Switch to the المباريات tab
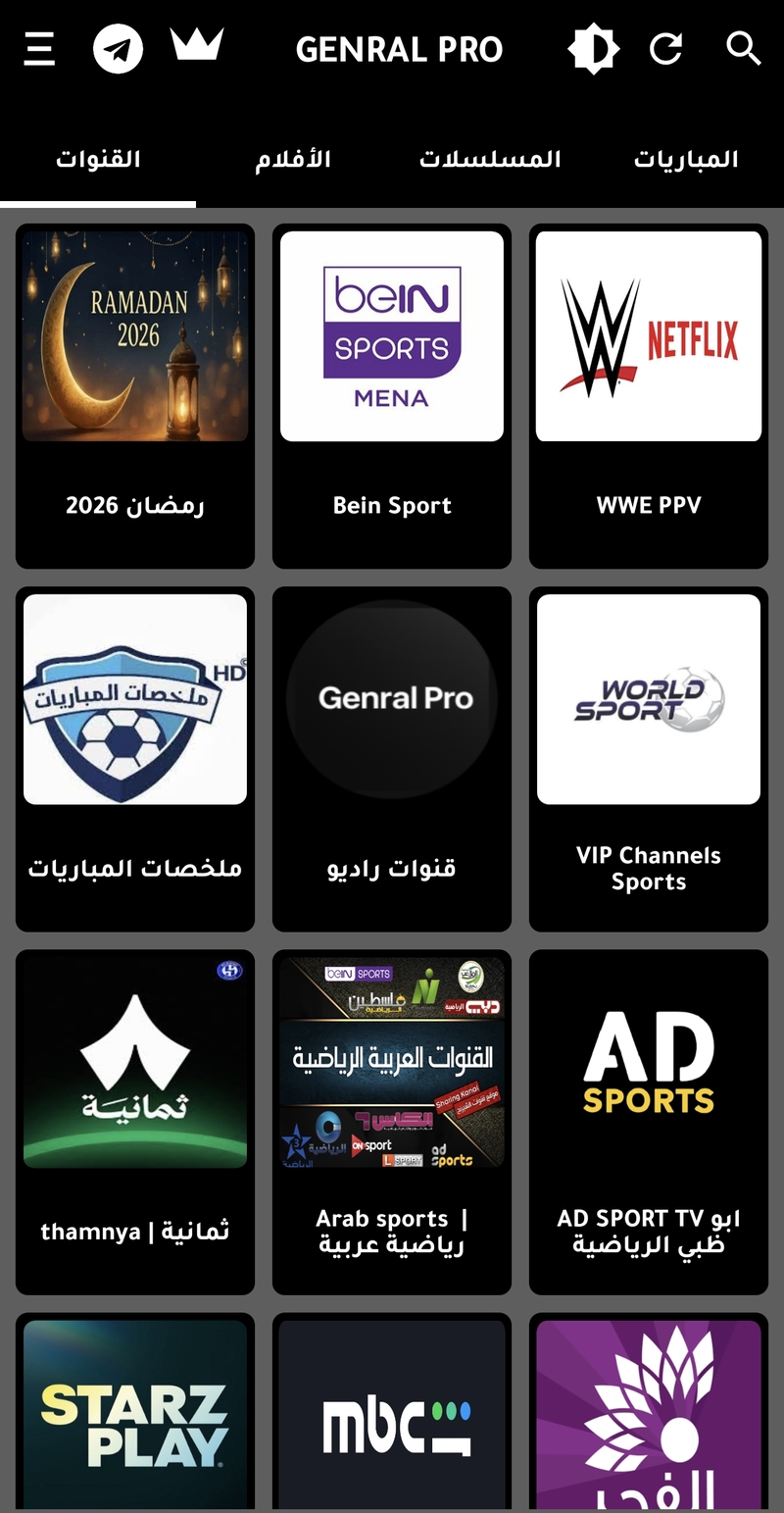 pos(686,161)
